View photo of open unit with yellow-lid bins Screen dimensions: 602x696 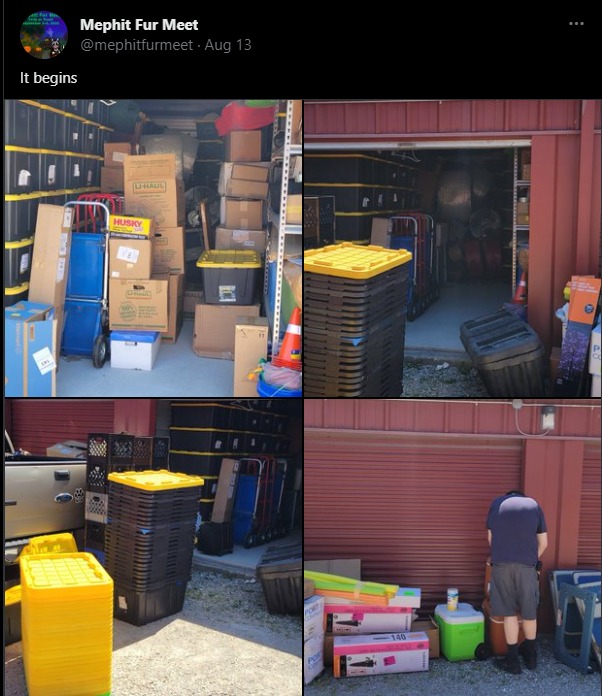(x=452, y=248)
